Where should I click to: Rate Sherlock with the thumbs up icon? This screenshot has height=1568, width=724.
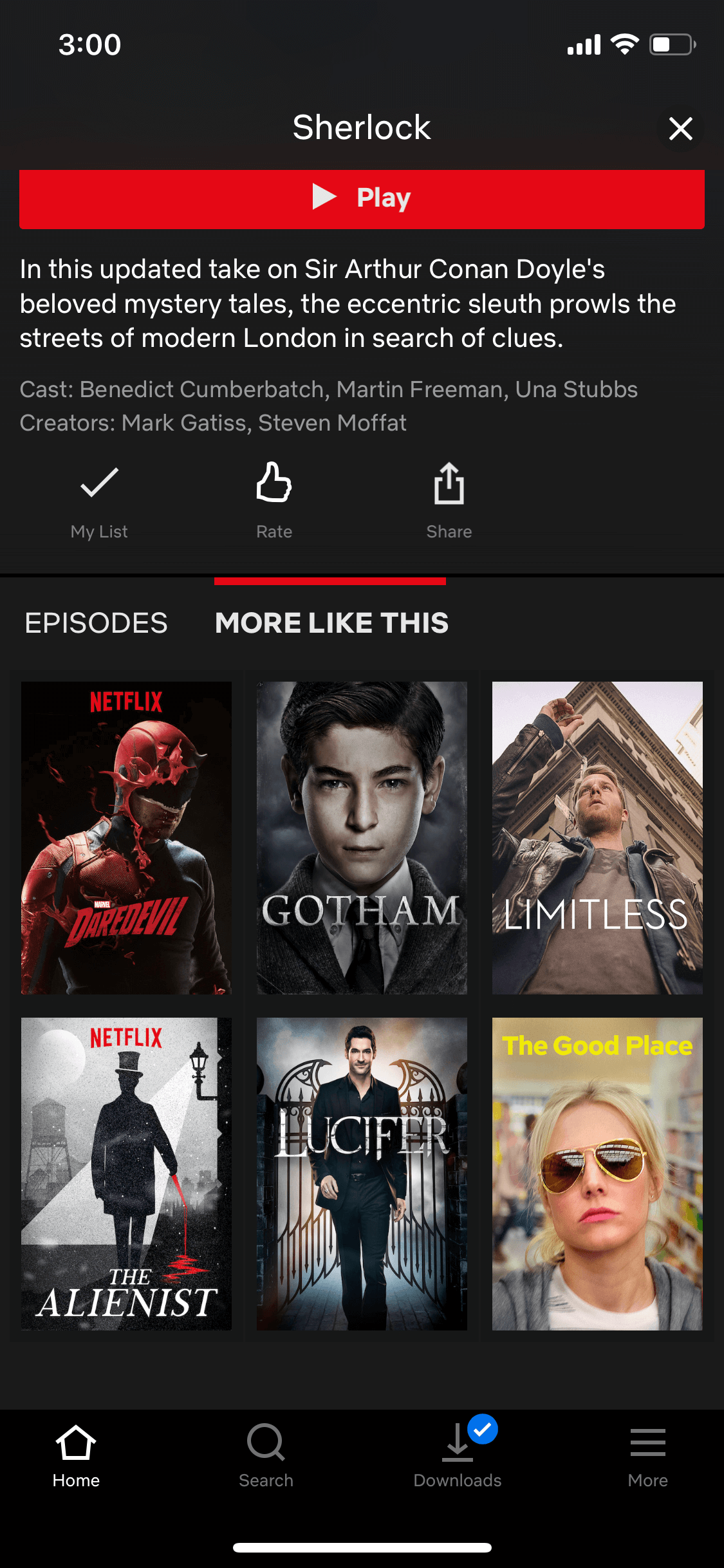point(274,501)
